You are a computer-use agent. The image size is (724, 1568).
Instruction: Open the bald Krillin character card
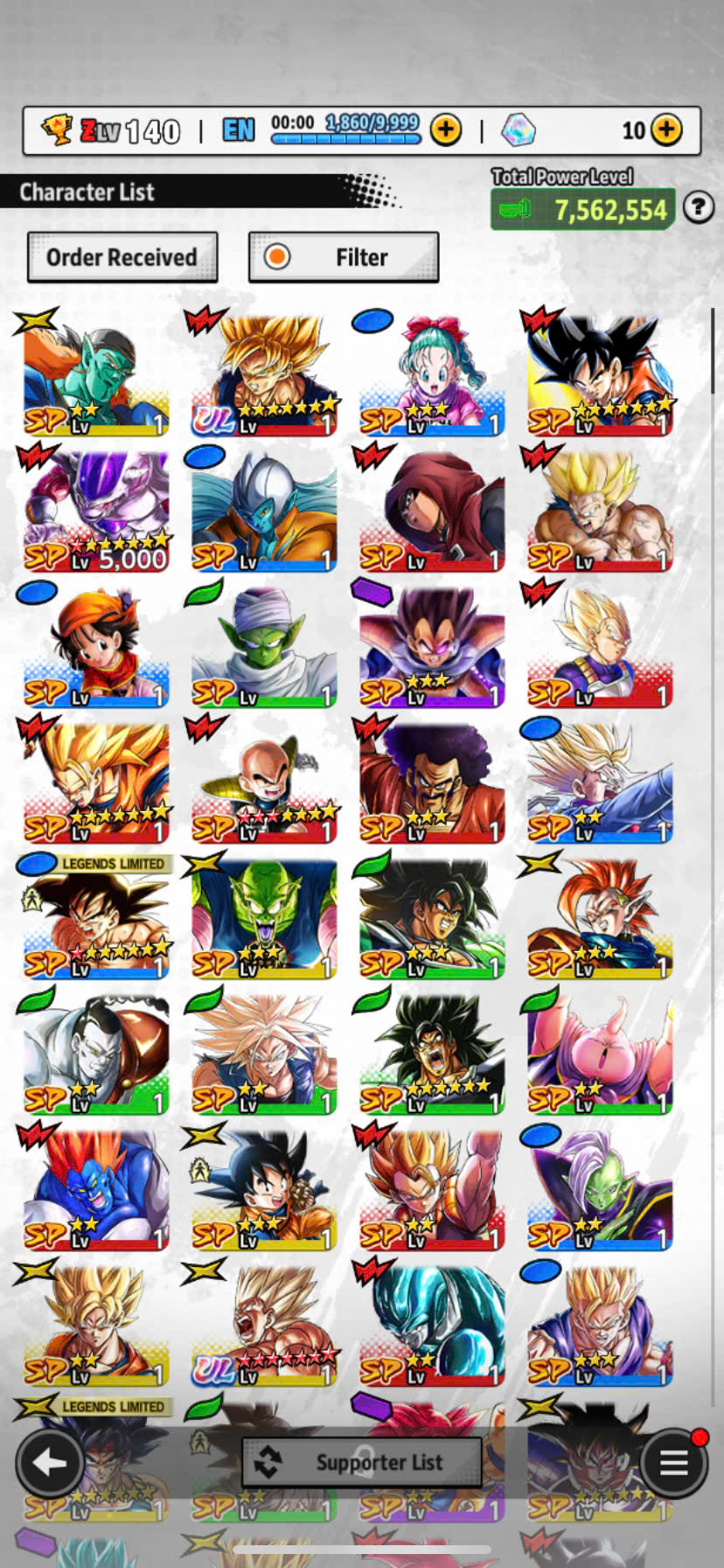264,782
